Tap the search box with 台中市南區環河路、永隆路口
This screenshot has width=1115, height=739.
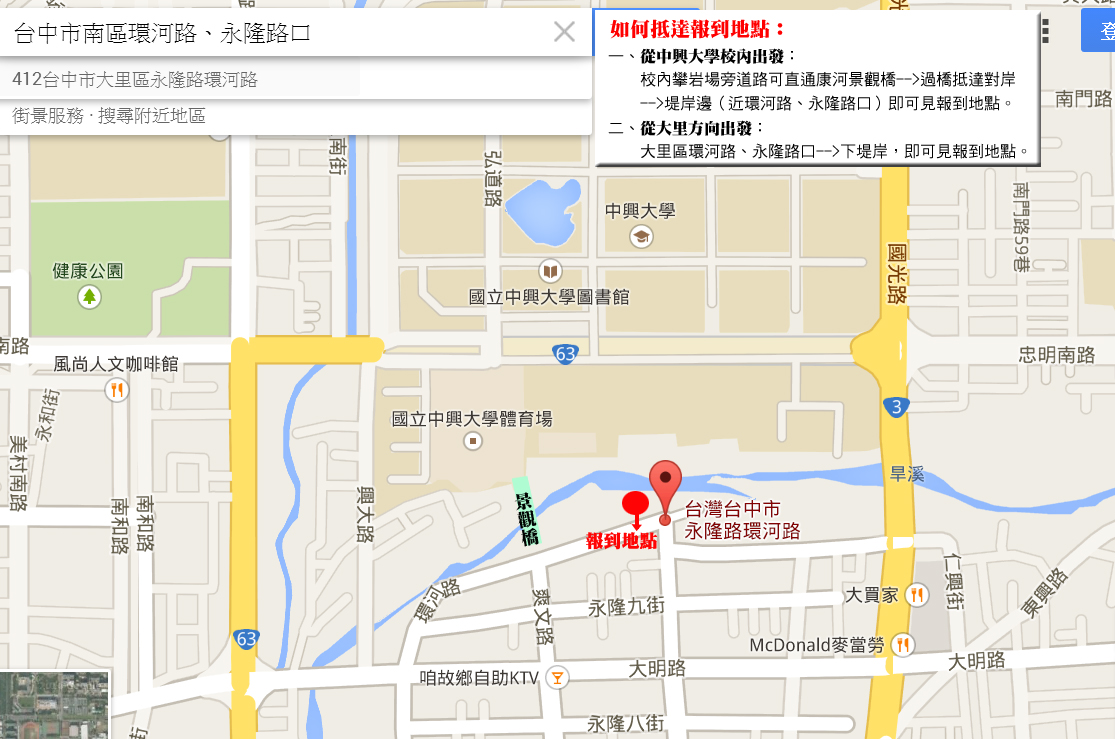point(270,33)
